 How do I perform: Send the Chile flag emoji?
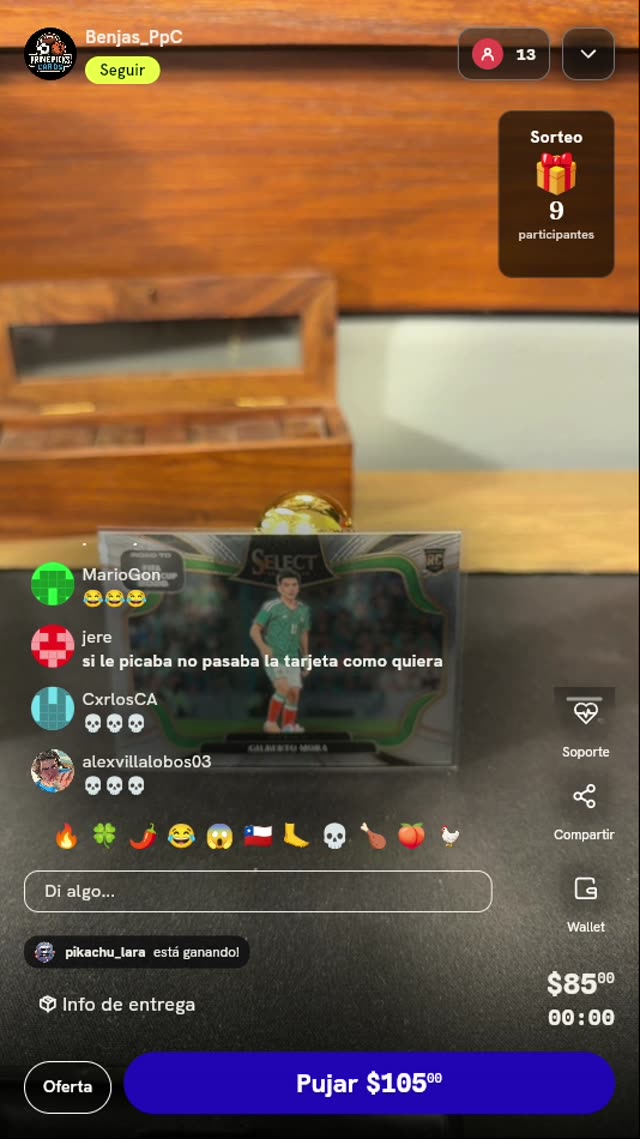coord(258,837)
